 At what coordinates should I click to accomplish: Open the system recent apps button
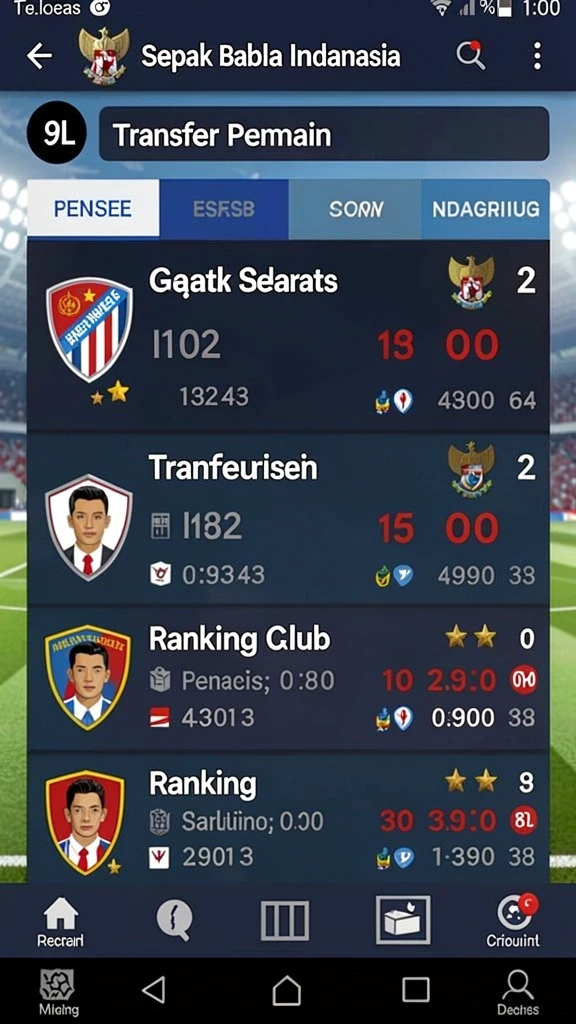pyautogui.click(x=415, y=990)
